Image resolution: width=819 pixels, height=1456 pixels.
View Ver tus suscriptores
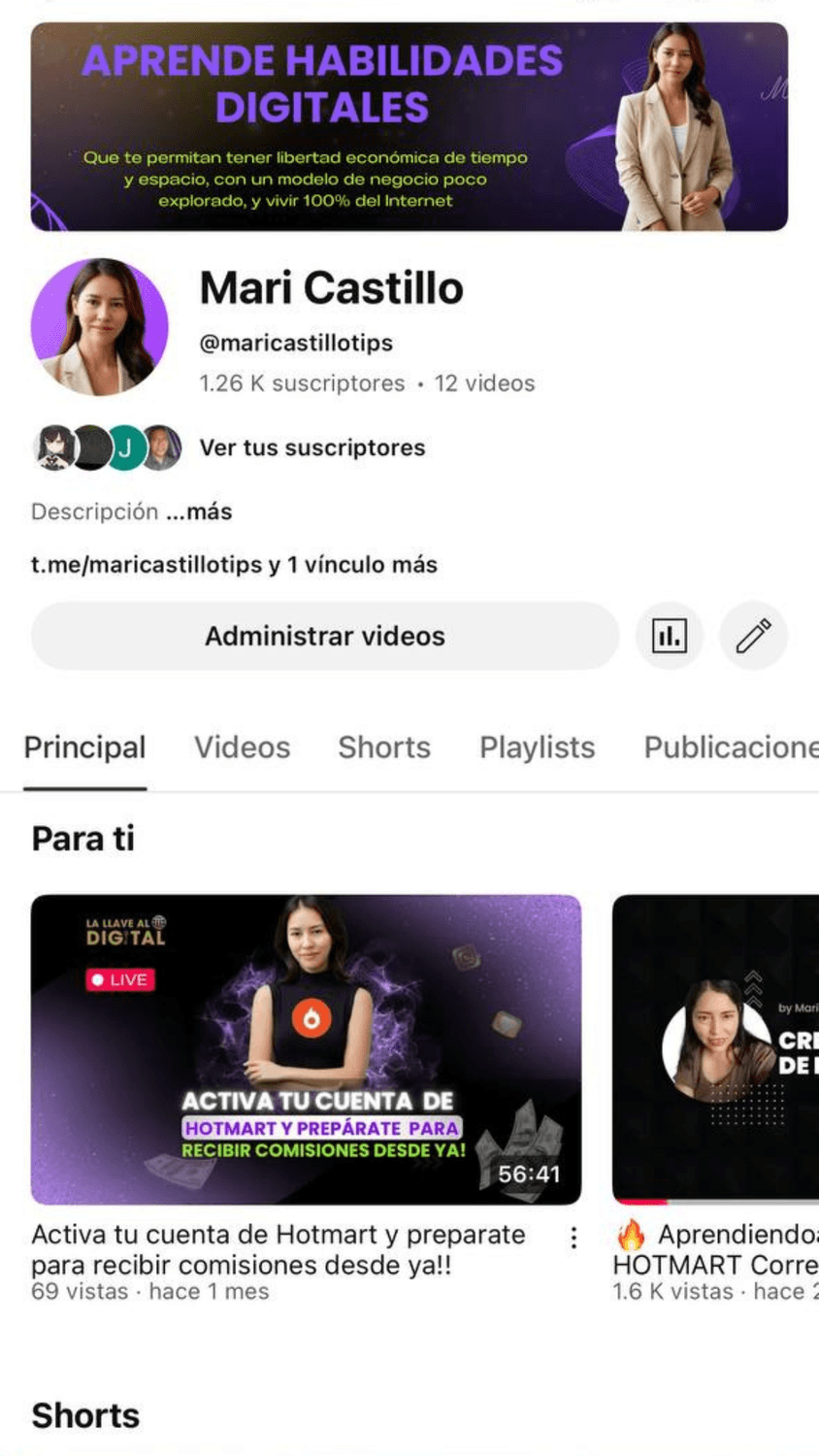click(x=311, y=447)
